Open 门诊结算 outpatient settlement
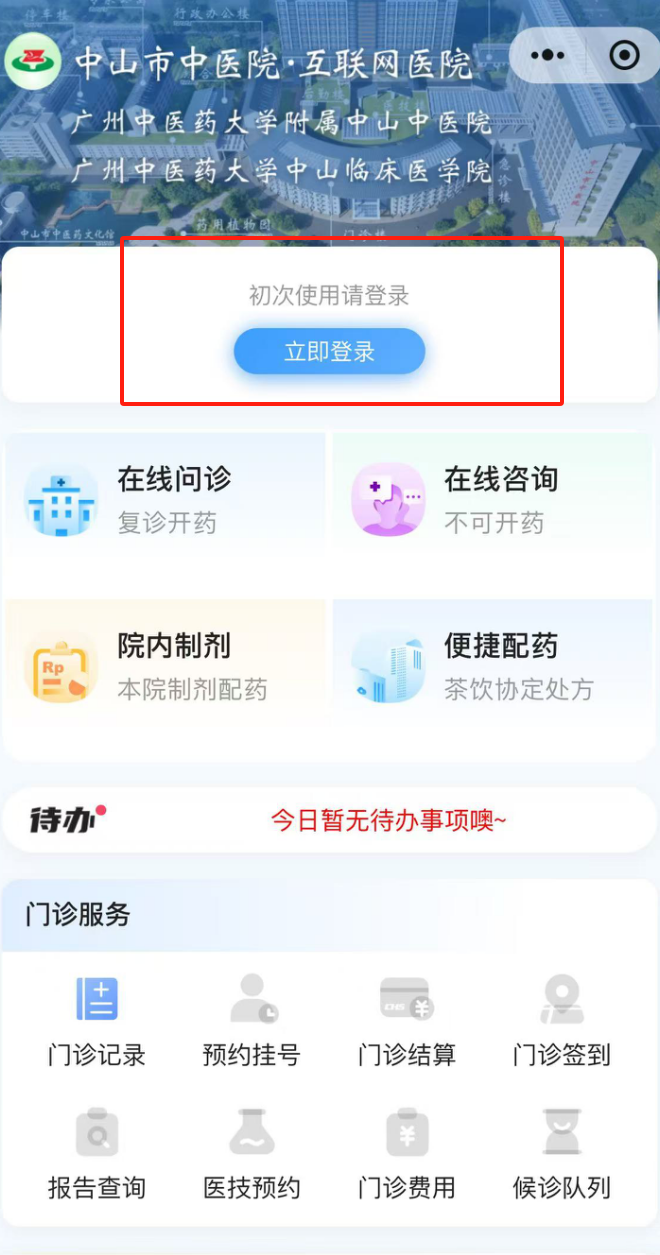Screen dimensions: 660x1255 point(406,1021)
